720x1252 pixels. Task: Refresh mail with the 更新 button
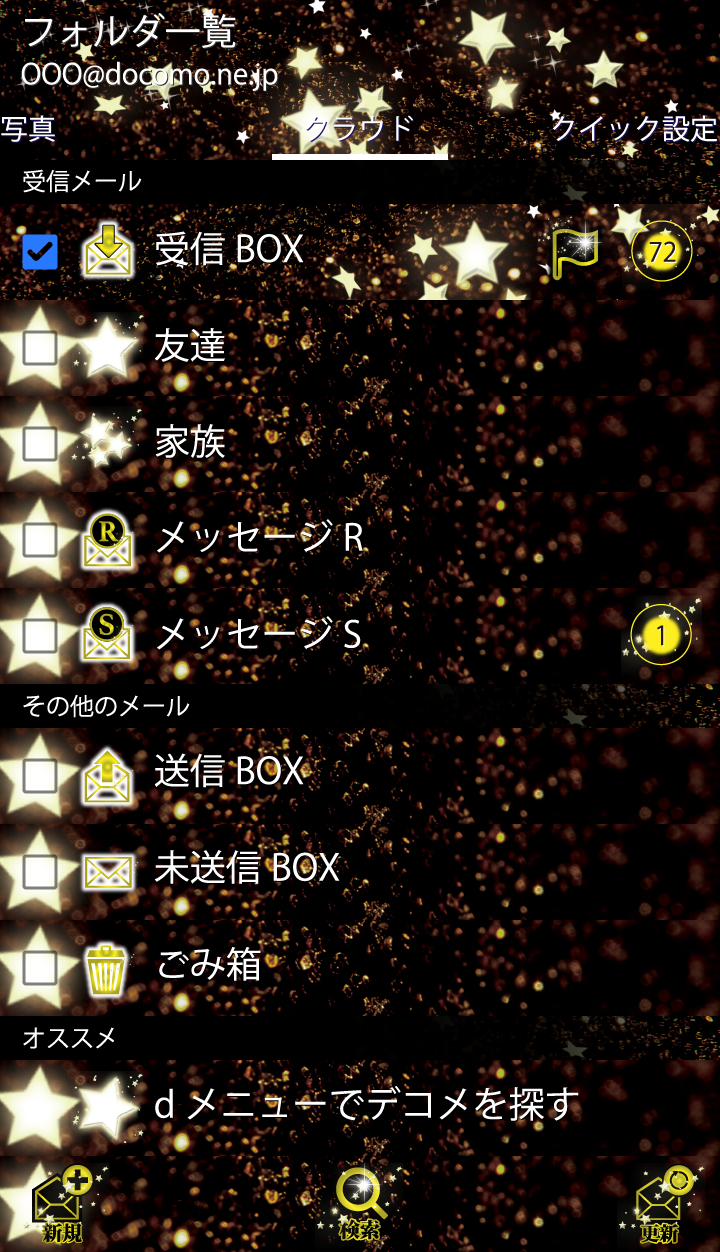click(662, 1205)
